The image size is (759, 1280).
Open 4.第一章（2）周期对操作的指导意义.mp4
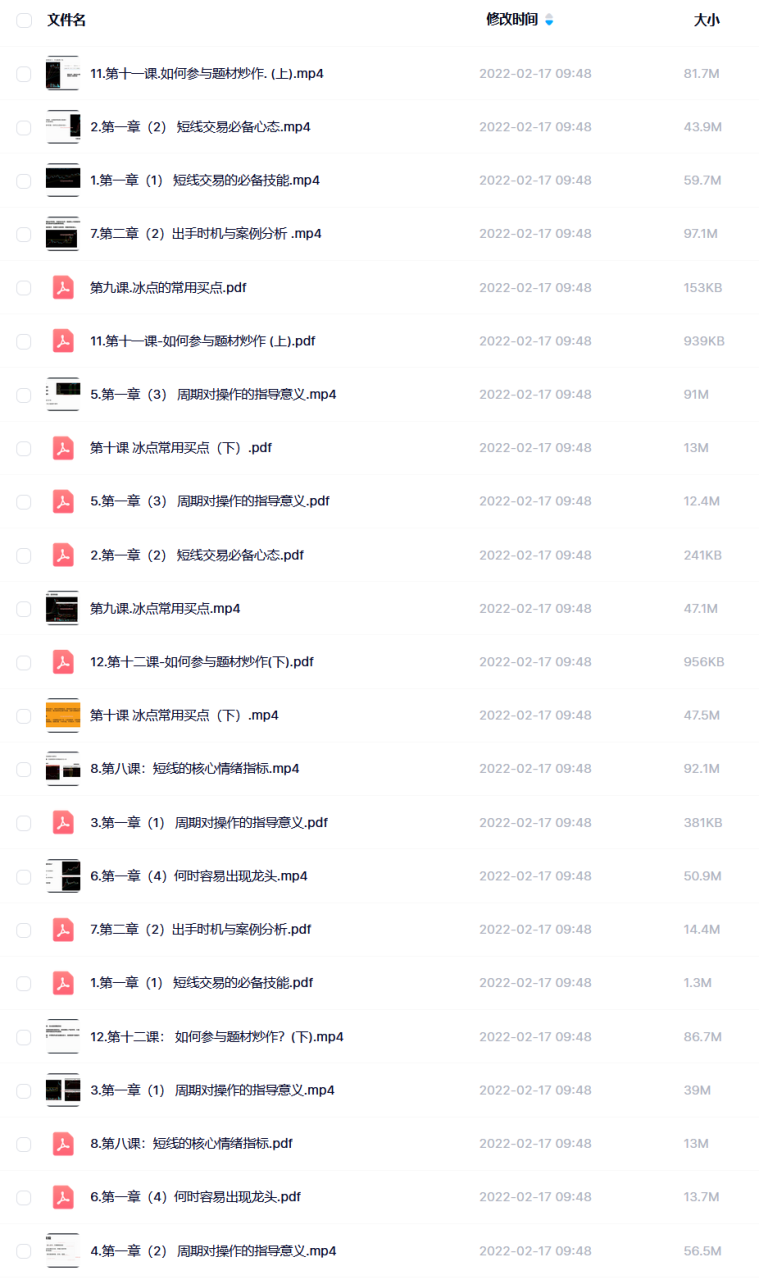213,1251
